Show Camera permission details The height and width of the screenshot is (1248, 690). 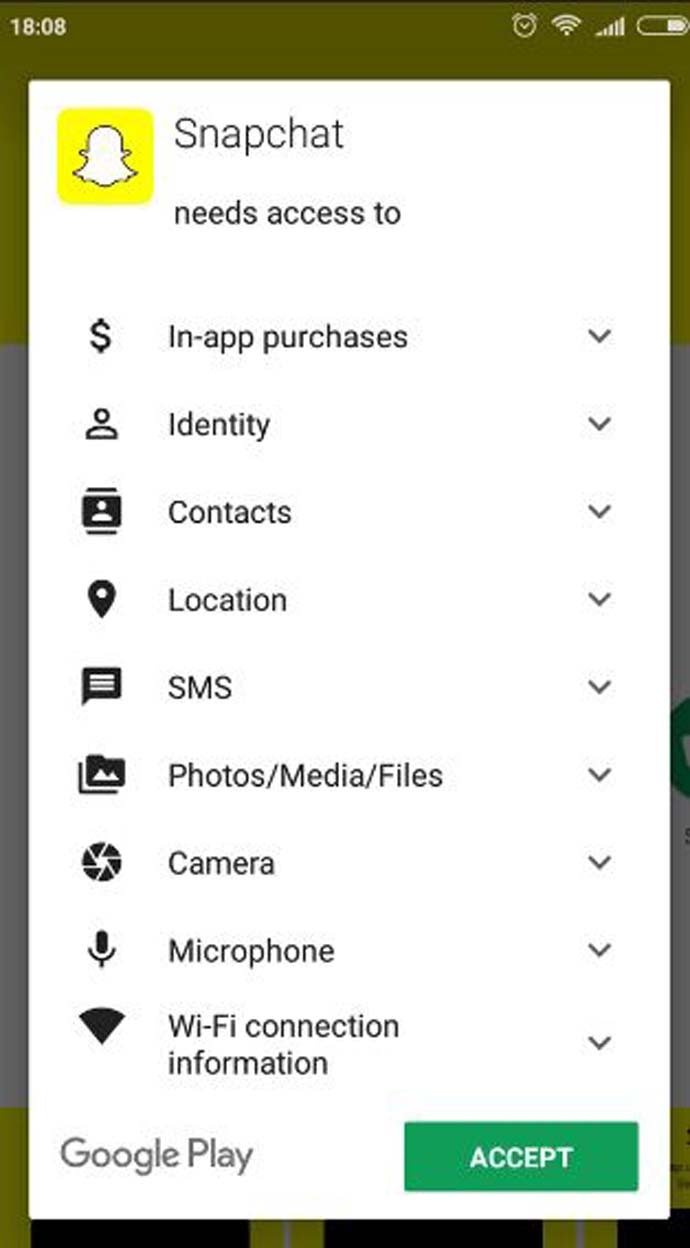pos(599,863)
